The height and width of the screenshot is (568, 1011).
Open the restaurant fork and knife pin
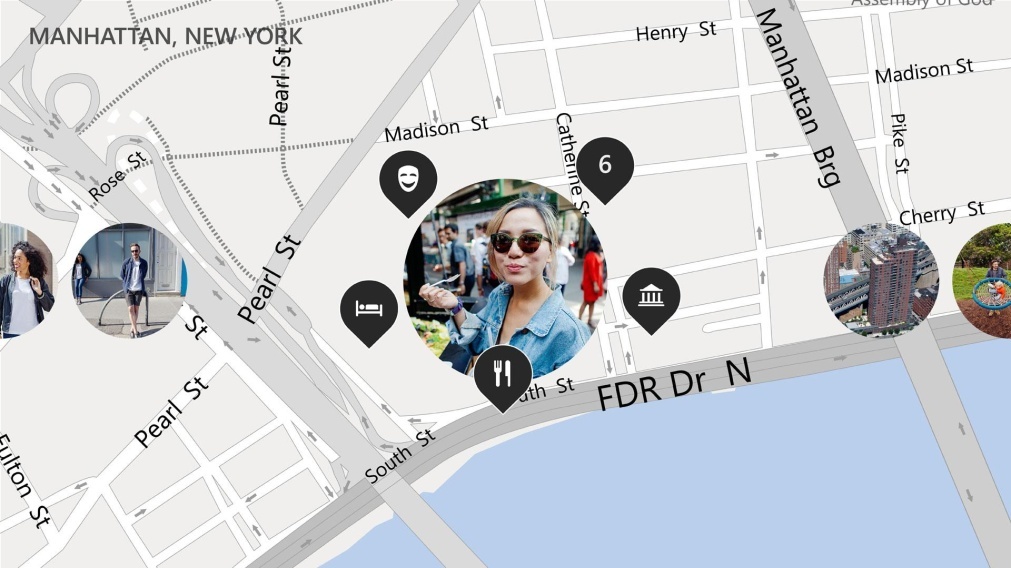(x=502, y=374)
